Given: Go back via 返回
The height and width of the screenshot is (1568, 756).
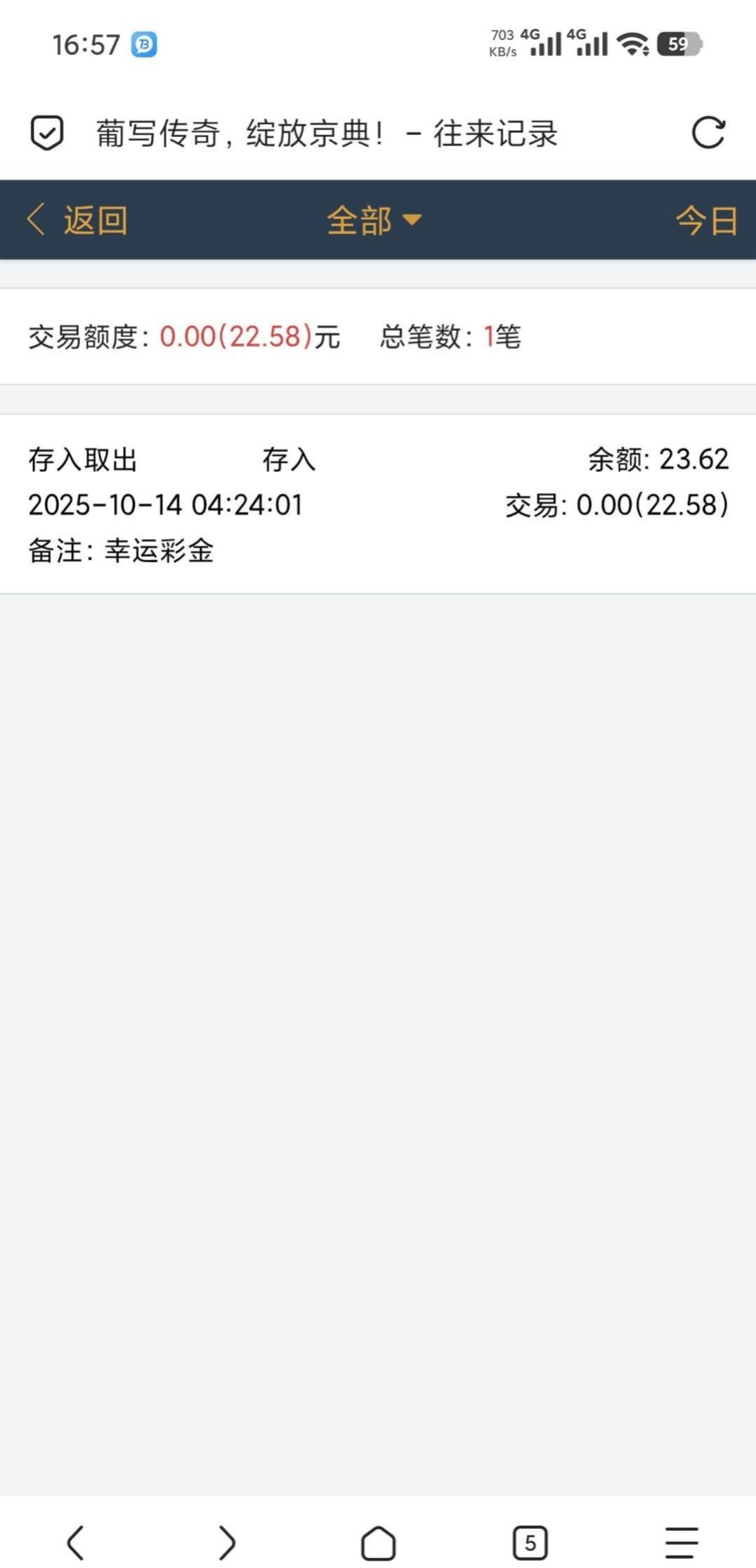Looking at the screenshot, I should click(x=77, y=221).
